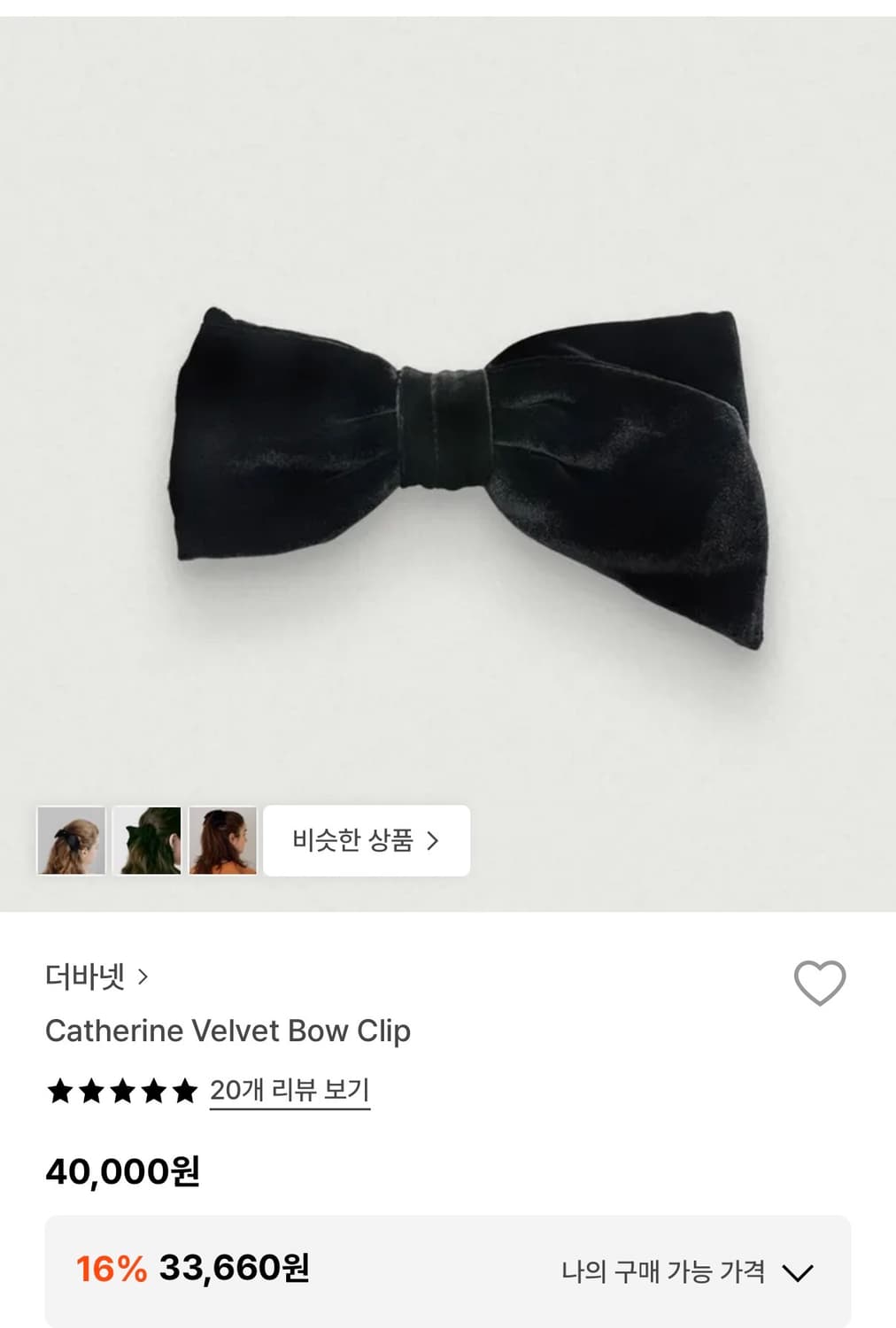Select the first model hairstyle thumbnail
This screenshot has height=1328, width=896.
click(x=72, y=842)
